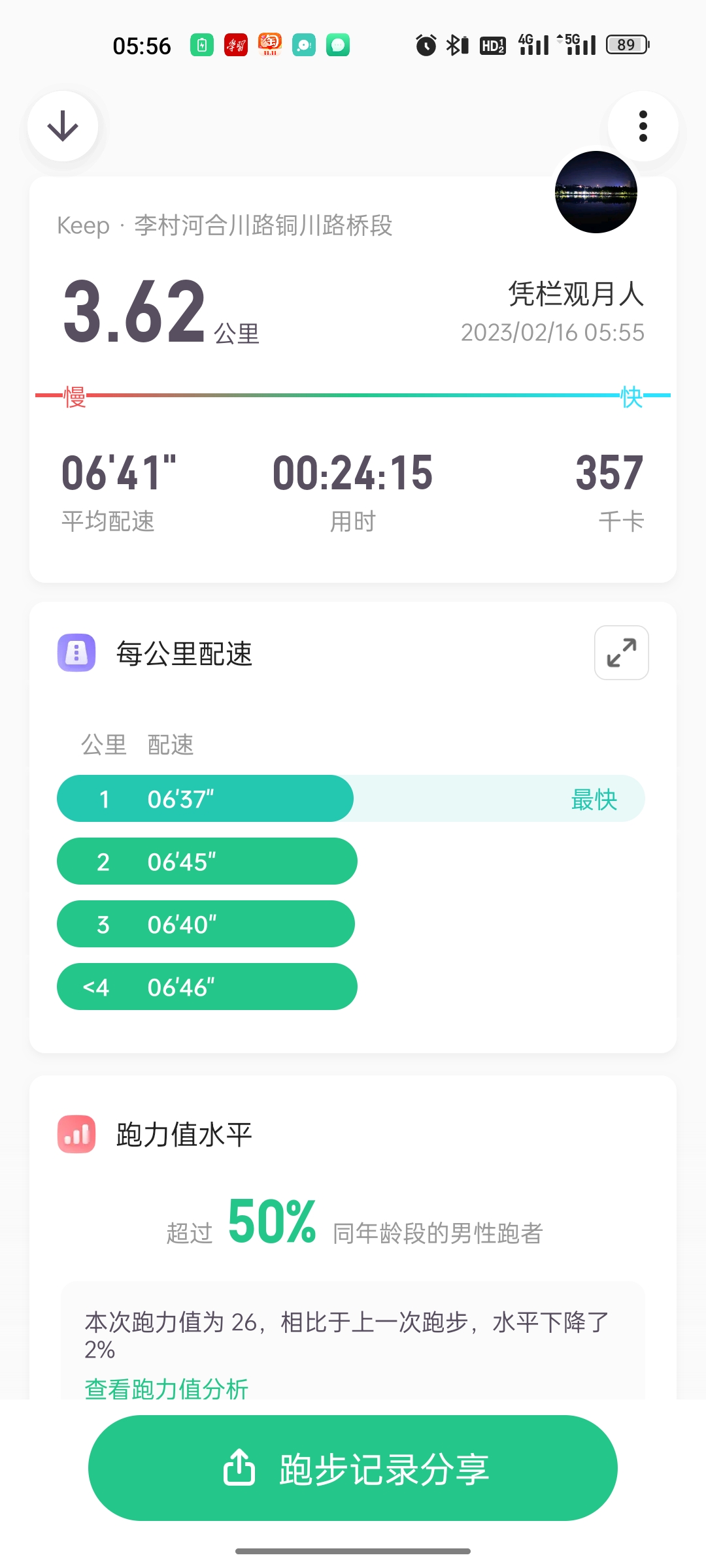Tap the down arrow to collapse
The width and height of the screenshot is (706, 1568).
(x=63, y=126)
